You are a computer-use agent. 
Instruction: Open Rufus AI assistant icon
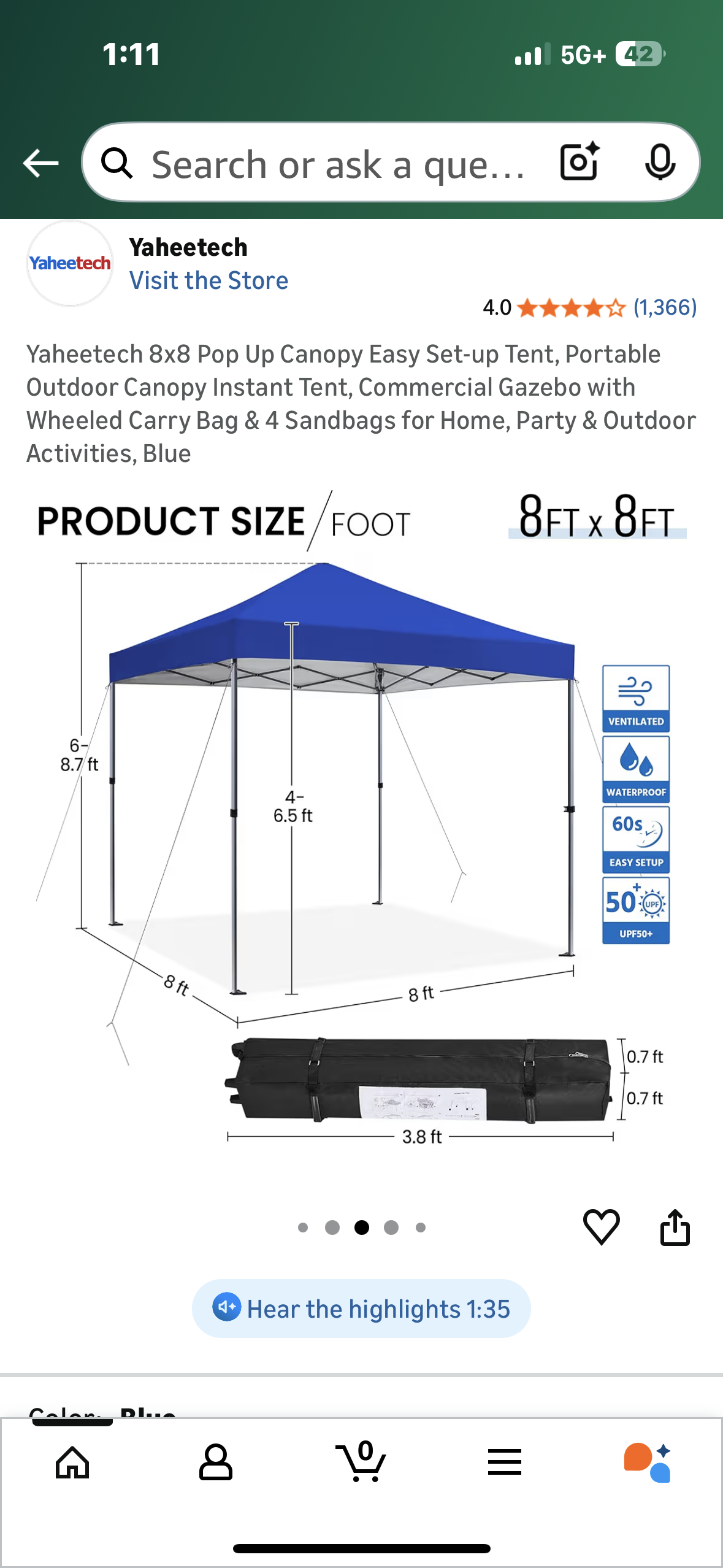point(648,1463)
